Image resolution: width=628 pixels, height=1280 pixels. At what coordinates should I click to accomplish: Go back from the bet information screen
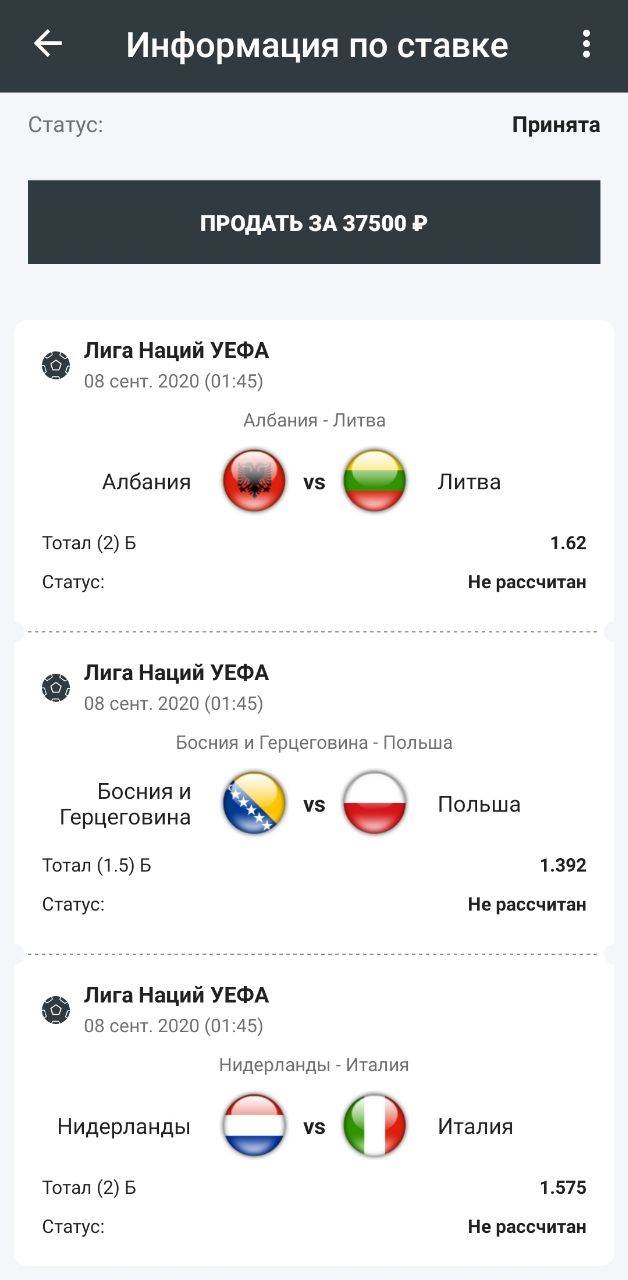coord(48,44)
